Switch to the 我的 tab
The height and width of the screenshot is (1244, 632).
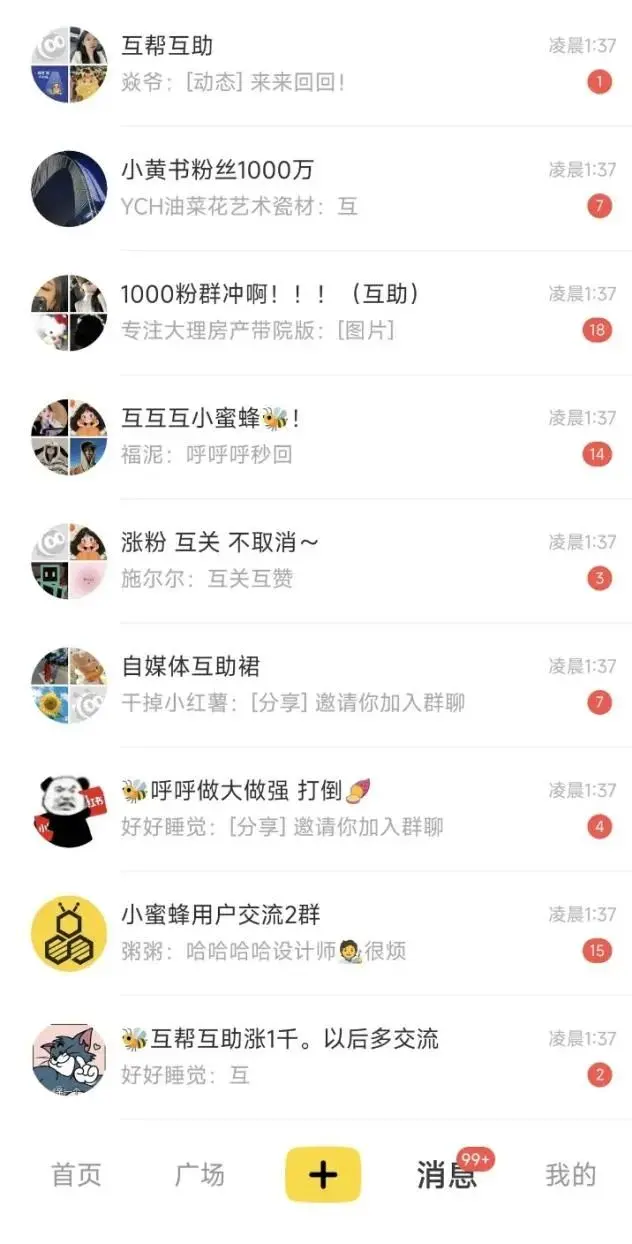570,1175
